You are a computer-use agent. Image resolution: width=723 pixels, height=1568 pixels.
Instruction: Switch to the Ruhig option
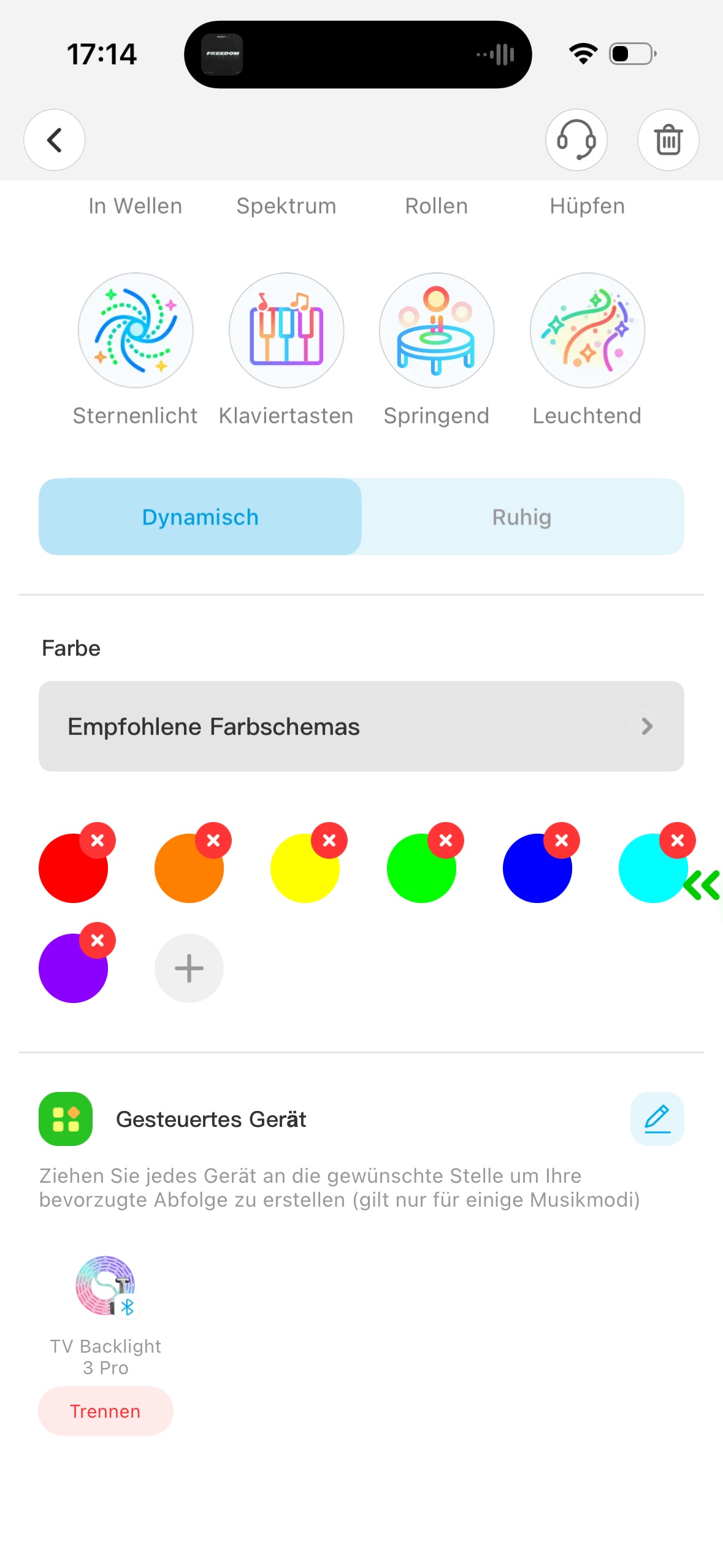(x=522, y=517)
